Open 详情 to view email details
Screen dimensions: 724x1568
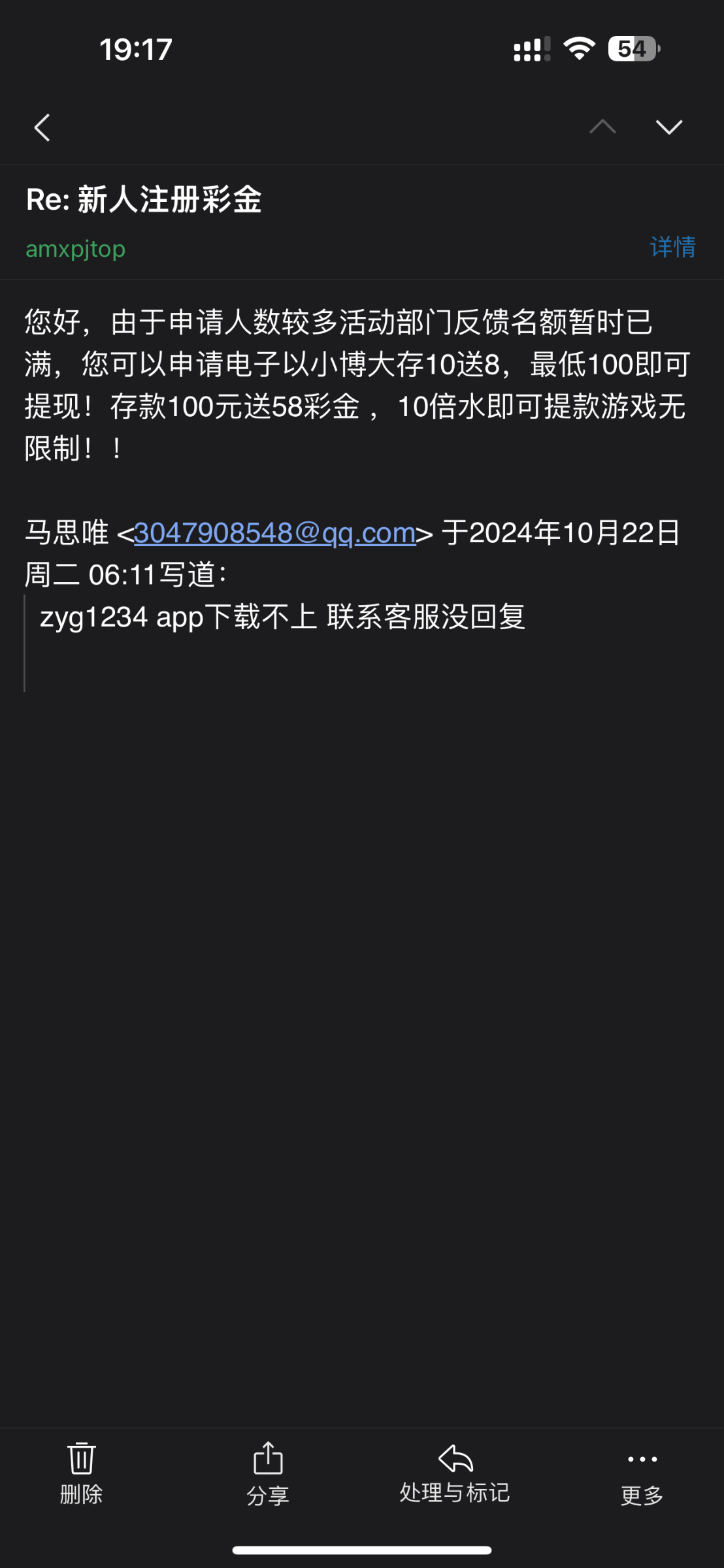pyautogui.click(x=673, y=247)
